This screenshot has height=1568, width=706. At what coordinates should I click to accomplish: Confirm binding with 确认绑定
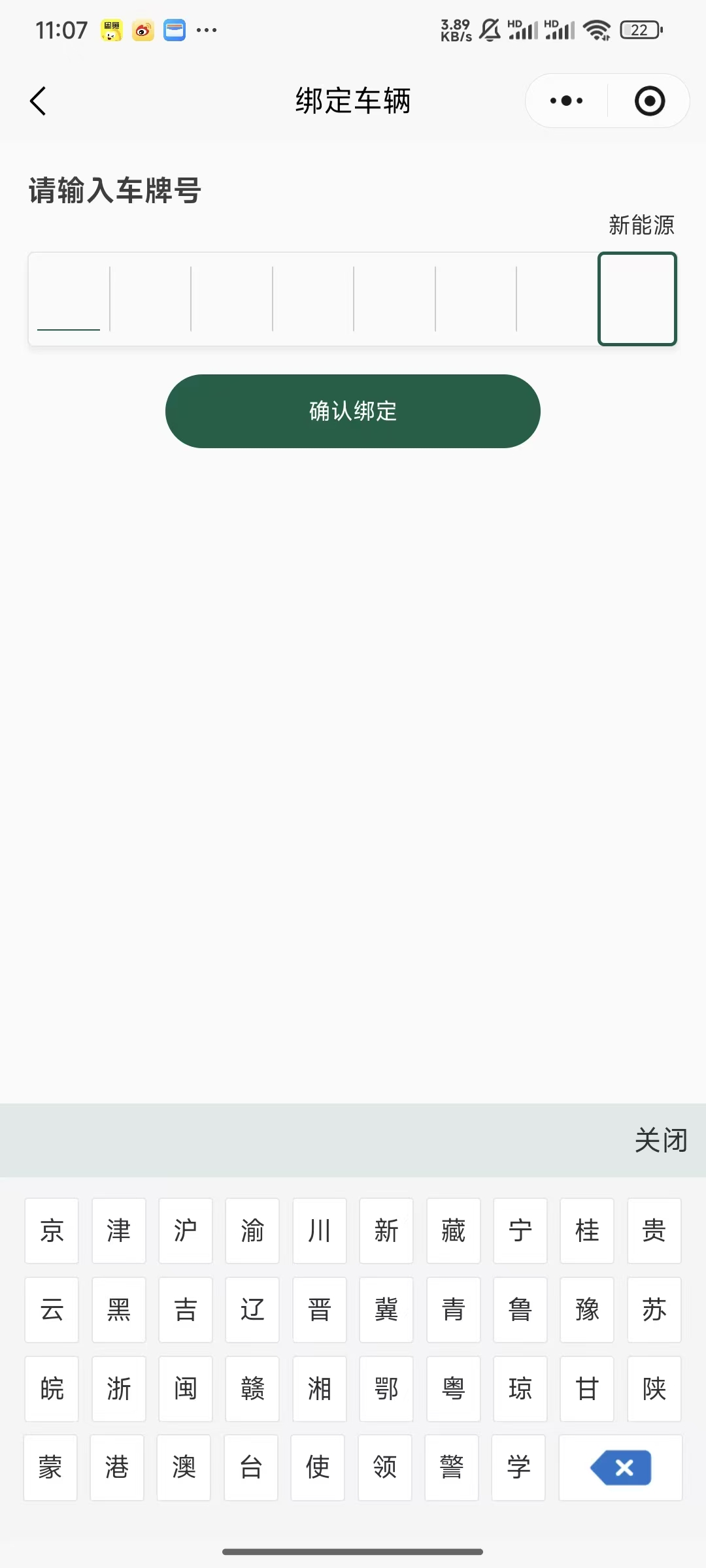click(353, 411)
